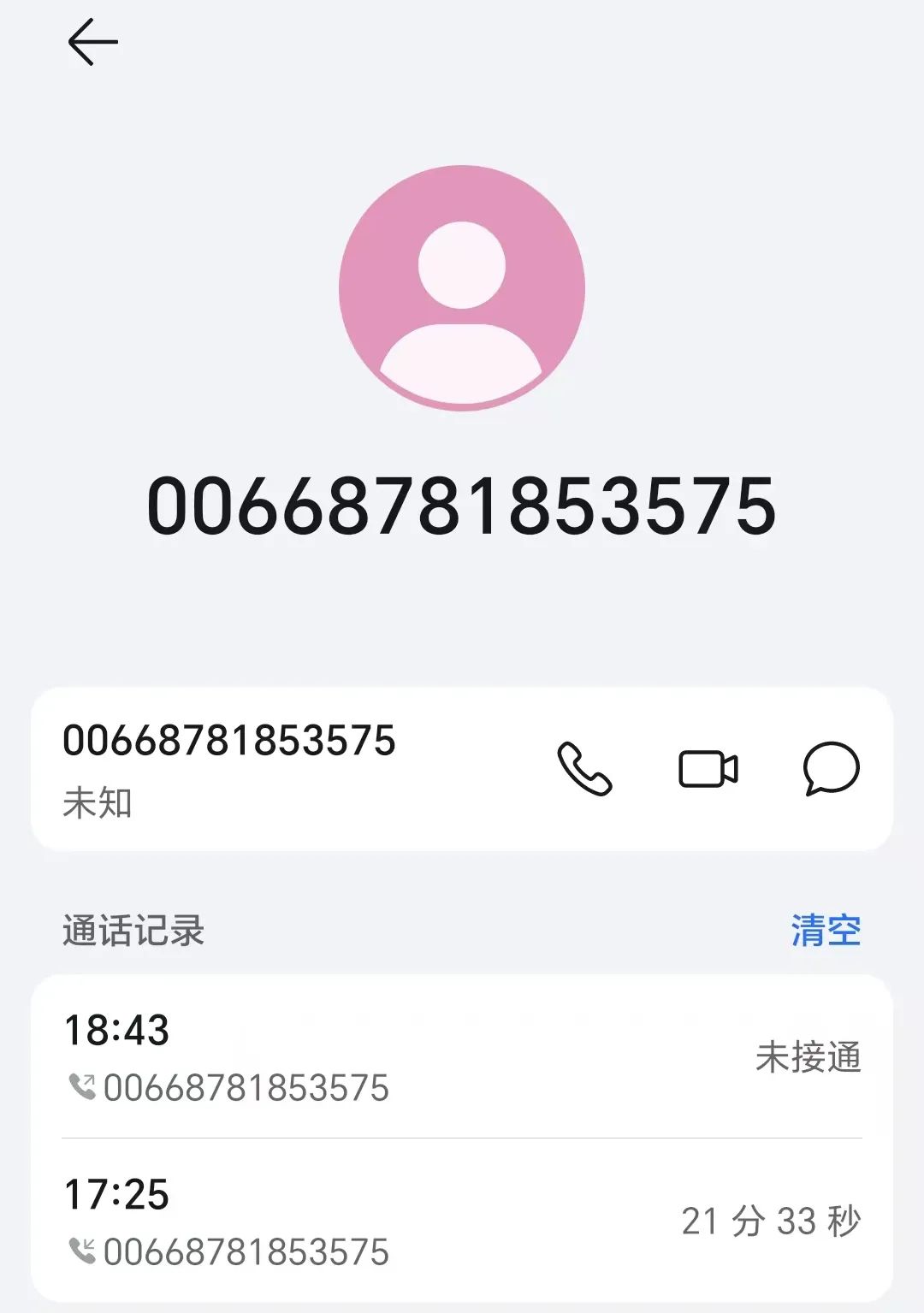924x1313 pixels.
Task: Start a video call with this number
Action: [x=706, y=771]
